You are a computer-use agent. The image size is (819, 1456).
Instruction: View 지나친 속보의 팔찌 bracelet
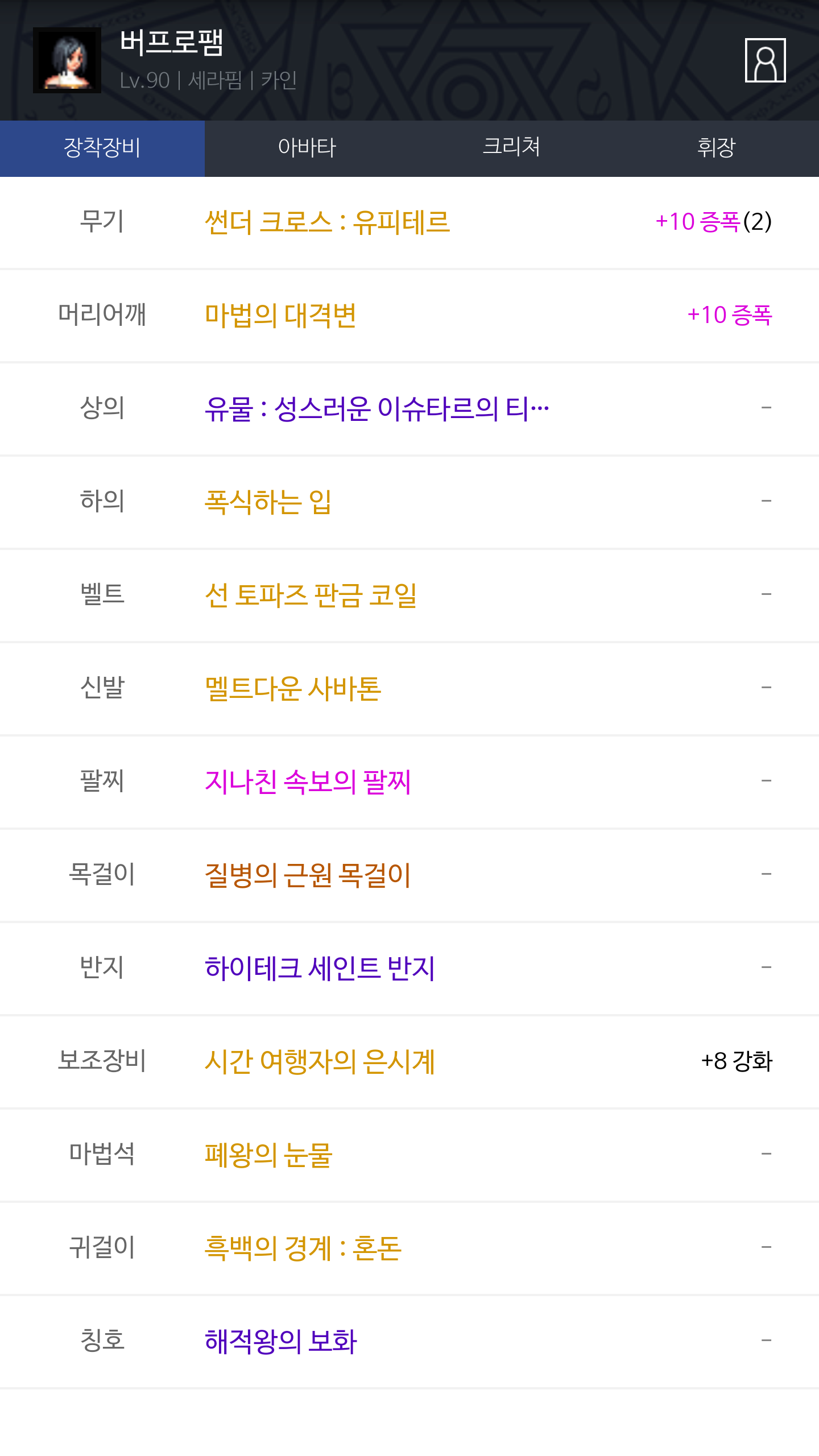[x=409, y=782]
